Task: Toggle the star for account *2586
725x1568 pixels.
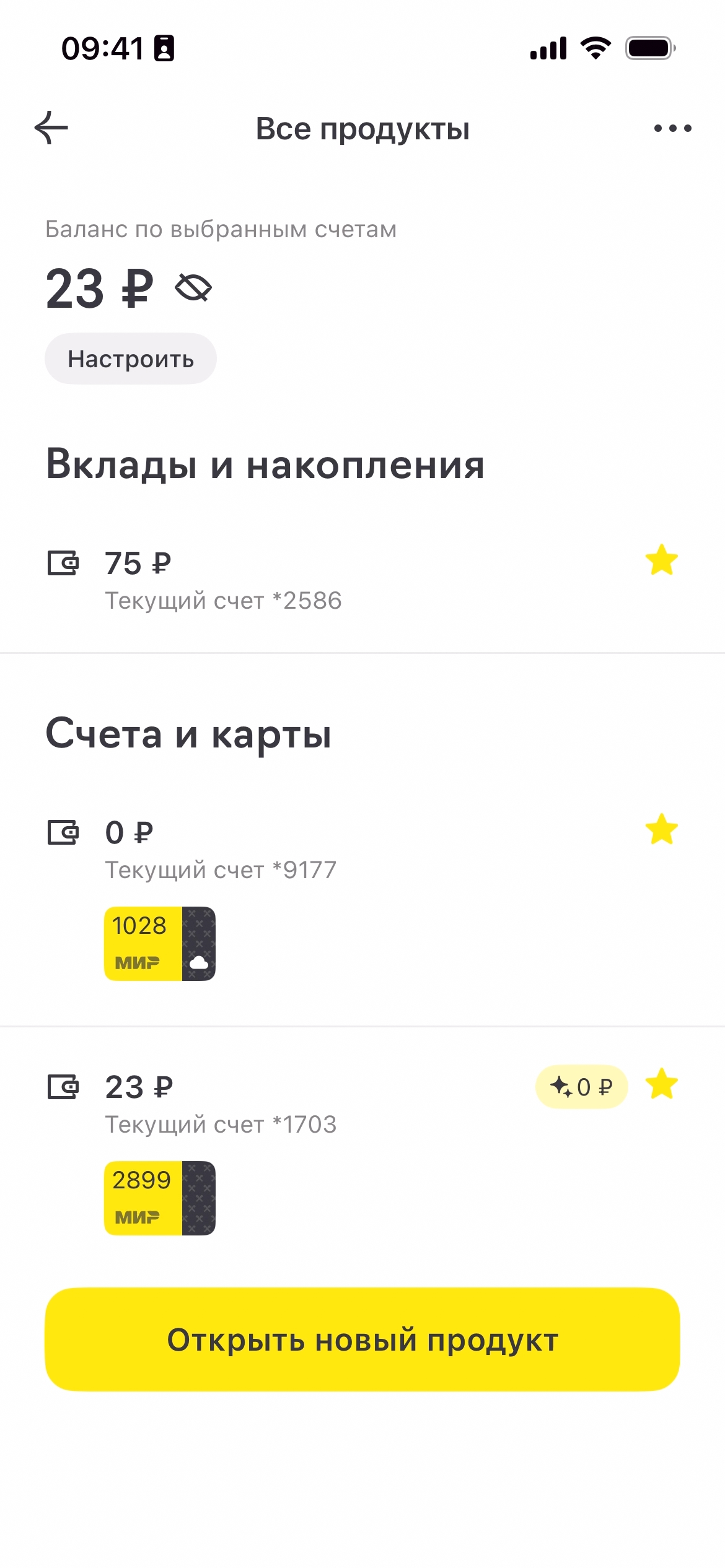Action: [x=661, y=560]
